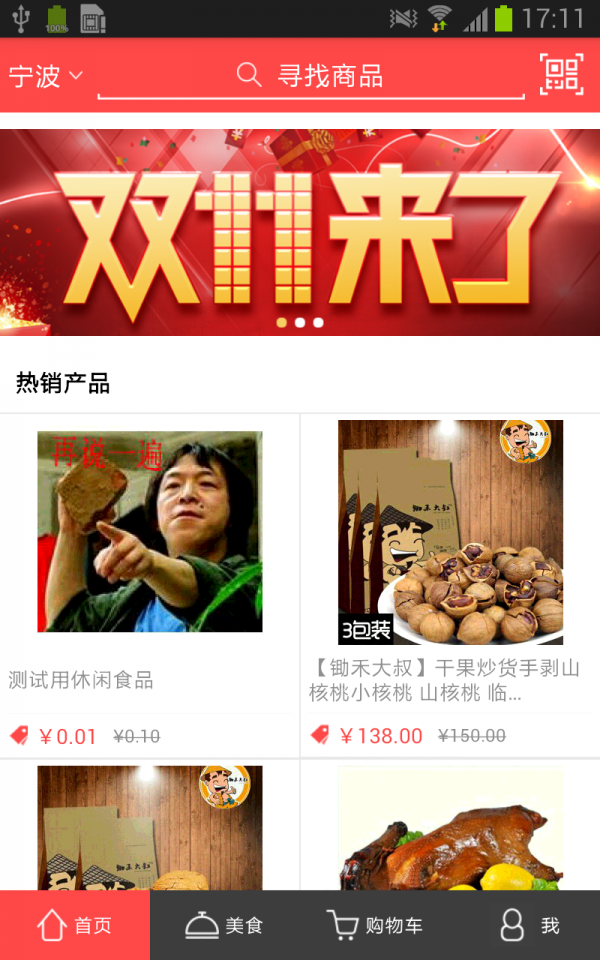
Task: Open the roast duck product card
Action: pos(450,828)
